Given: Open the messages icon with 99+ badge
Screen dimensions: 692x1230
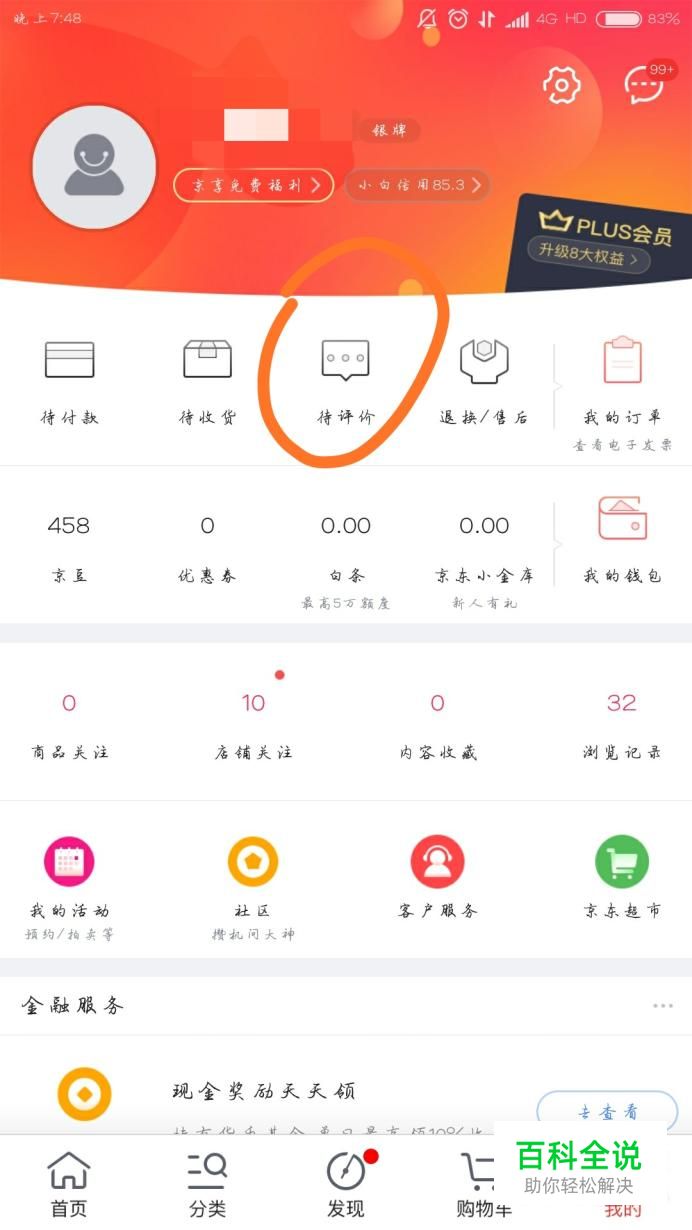Looking at the screenshot, I should click(x=644, y=86).
